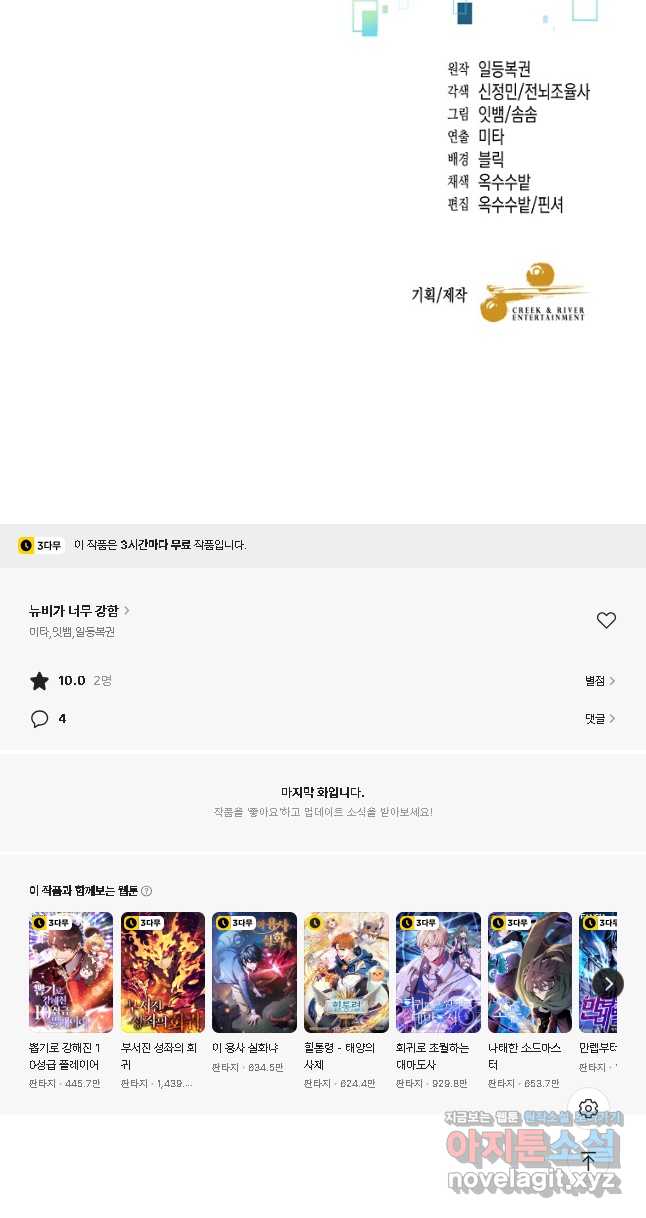Open the 별점 star rating page
646x1218 pixels.
tap(600, 681)
